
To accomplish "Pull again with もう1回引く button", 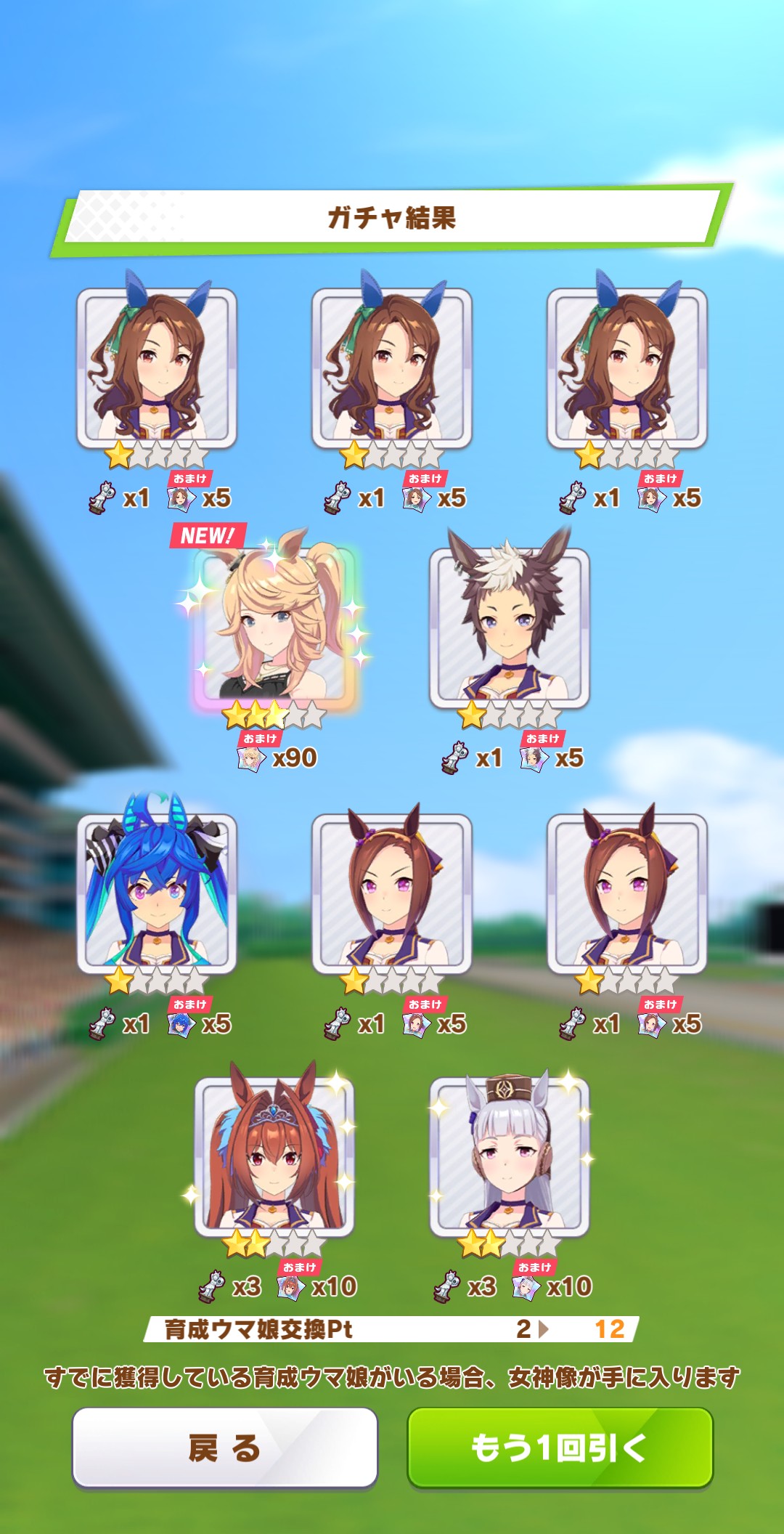I will coord(560,1448).
